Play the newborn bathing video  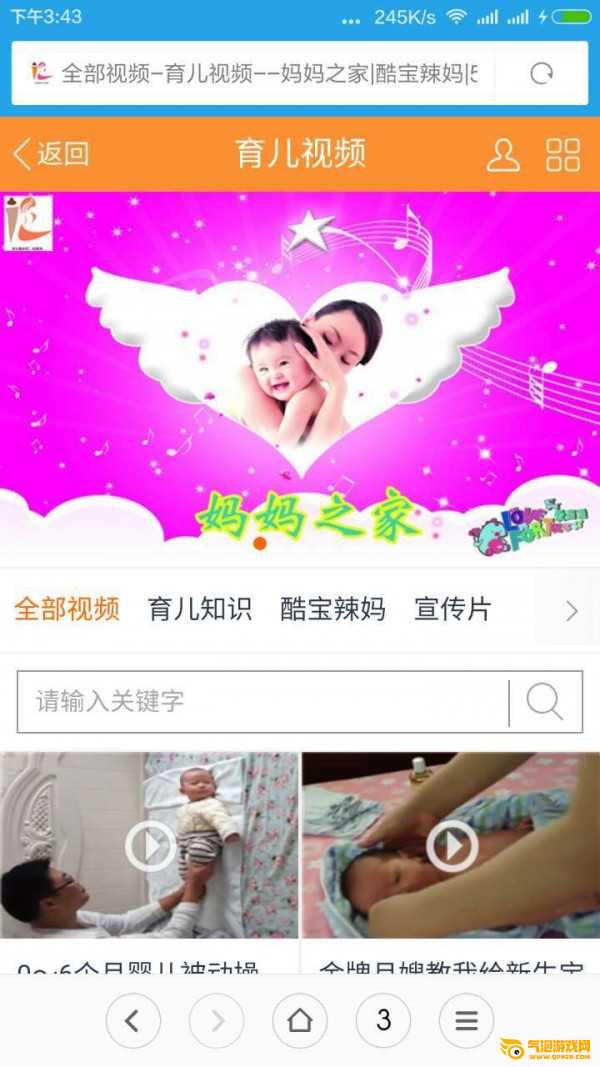click(x=452, y=846)
